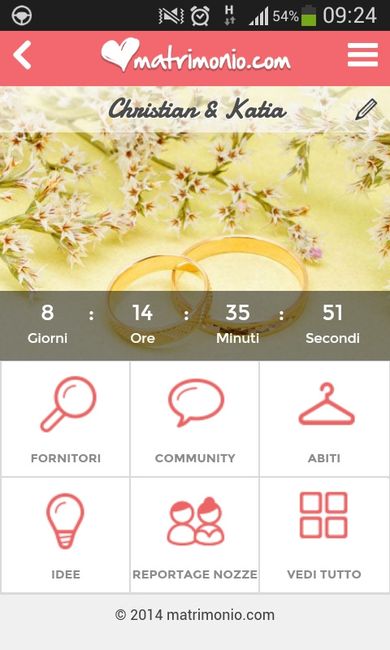This screenshot has height=650, width=390.
Task: Open Reportage Nozze
Action: click(x=195, y=535)
